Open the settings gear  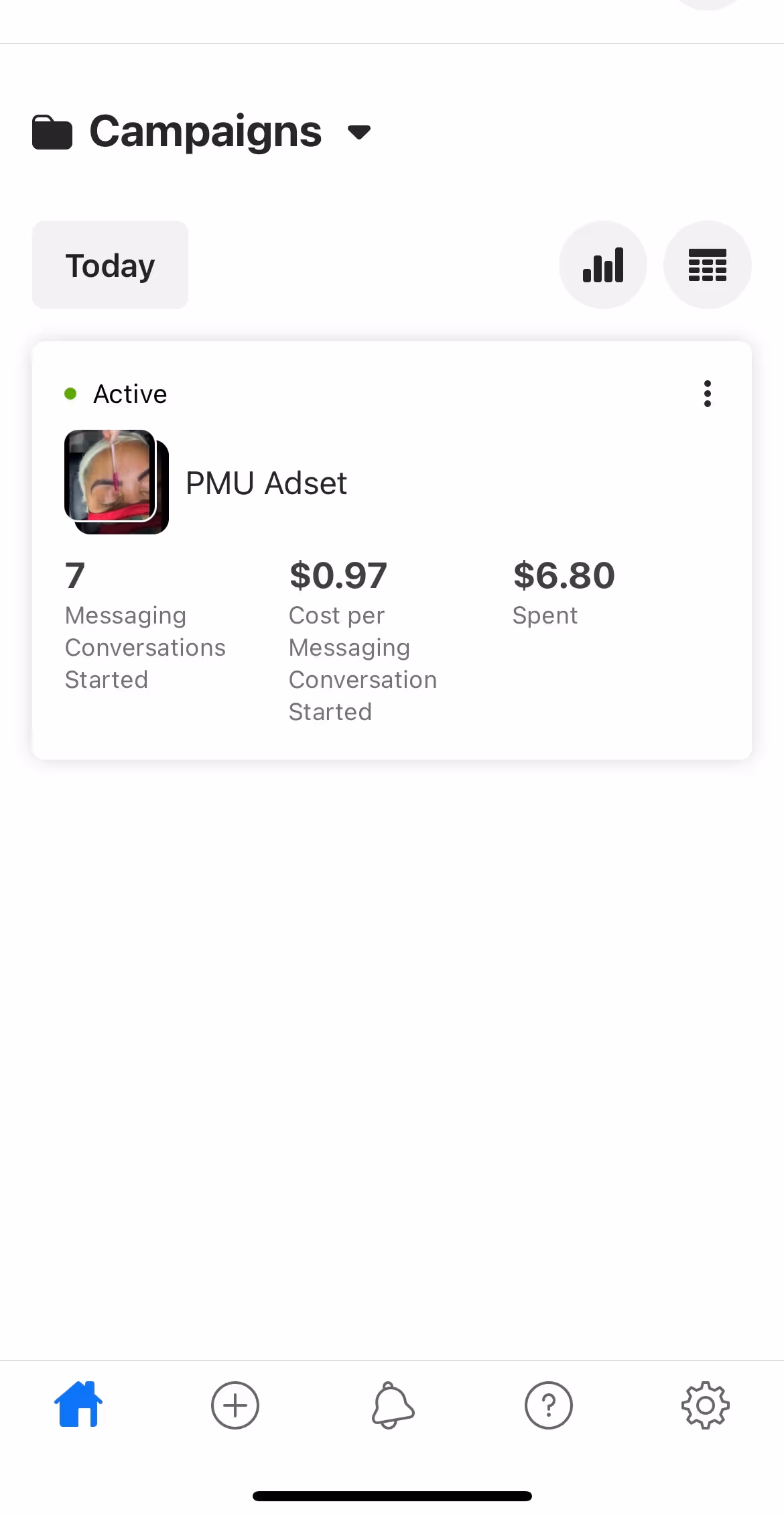(x=706, y=1405)
